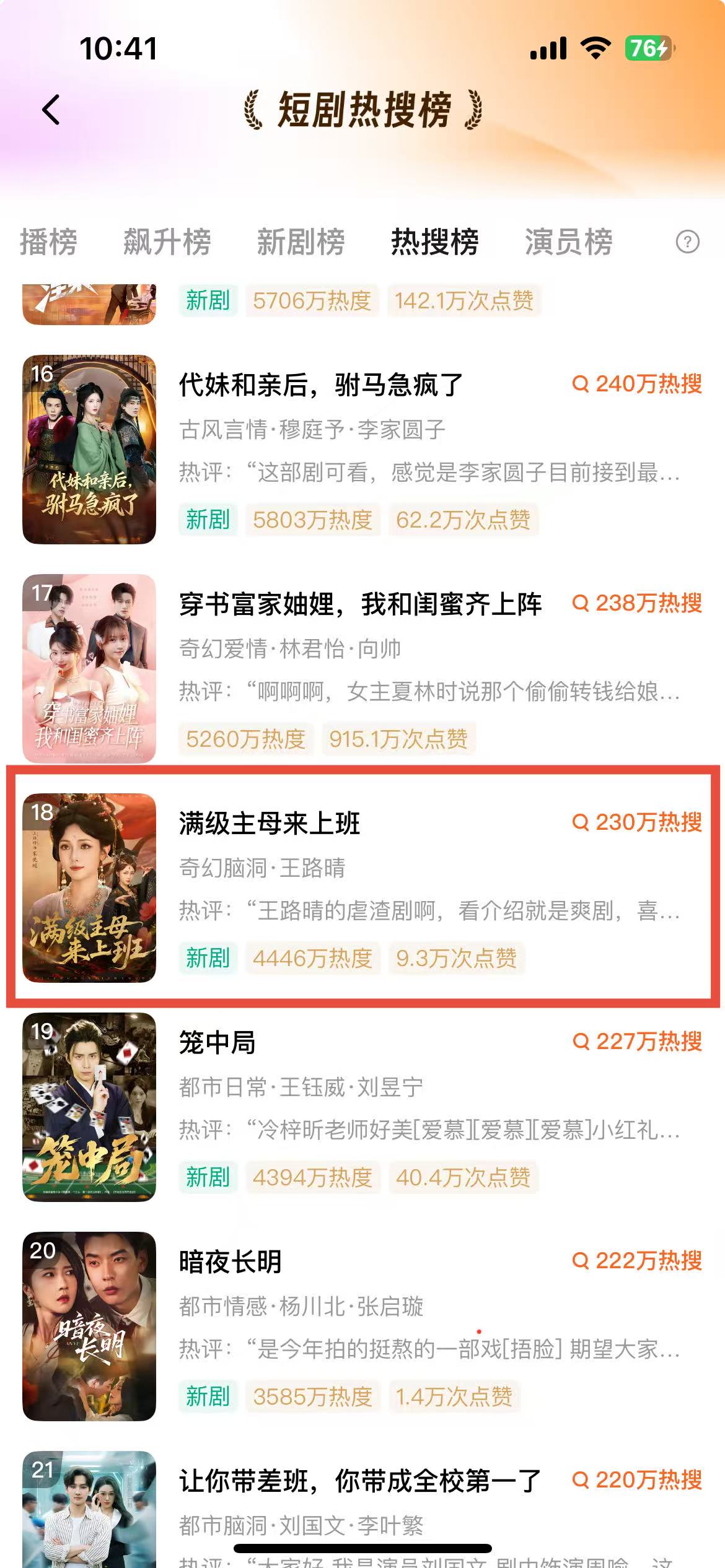Go back using the top-left arrow
This screenshot has height=1568, width=725.
coord(51,110)
